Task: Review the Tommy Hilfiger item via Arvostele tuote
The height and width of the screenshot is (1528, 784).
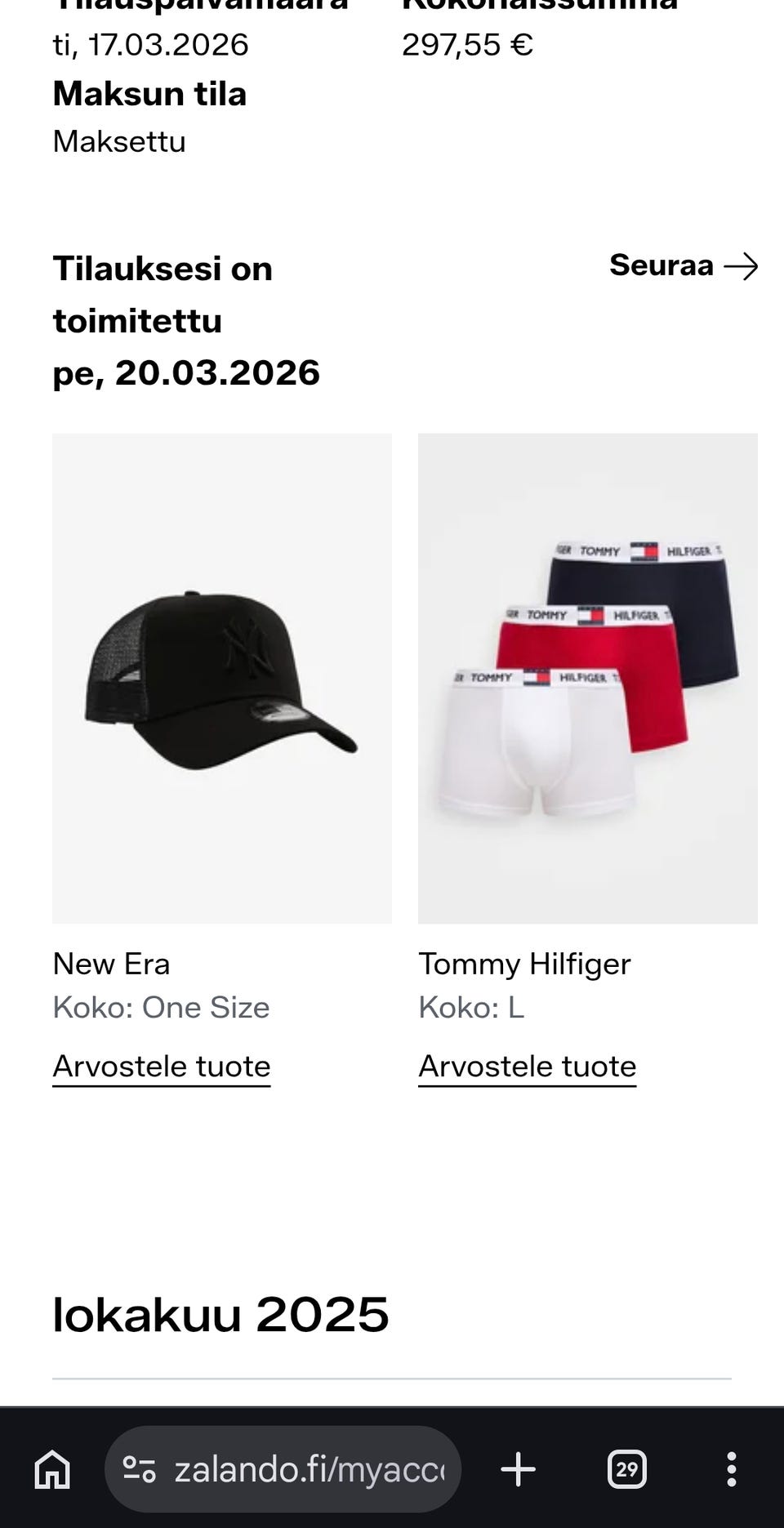Action: (527, 1067)
